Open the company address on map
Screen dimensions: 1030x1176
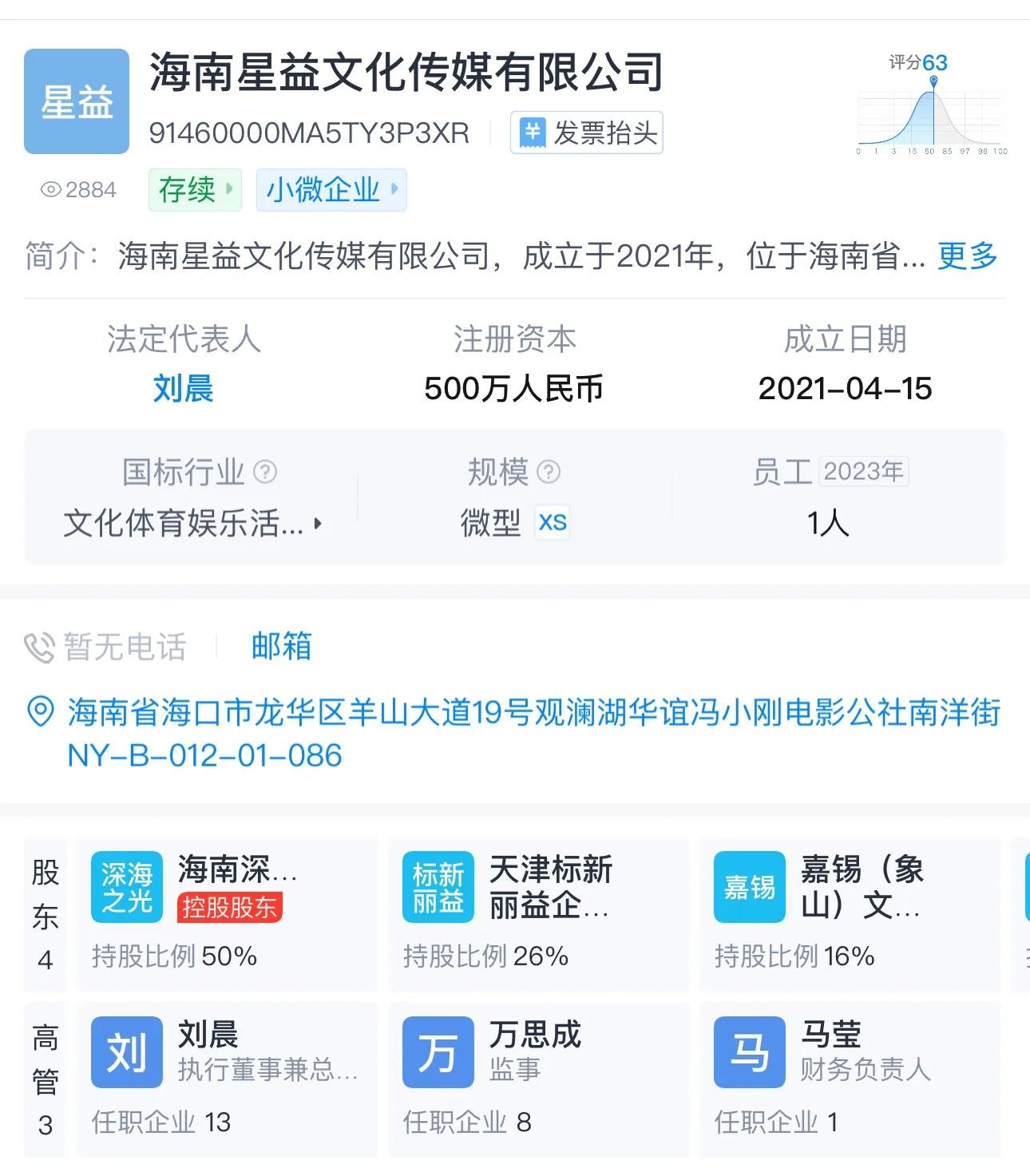(533, 733)
